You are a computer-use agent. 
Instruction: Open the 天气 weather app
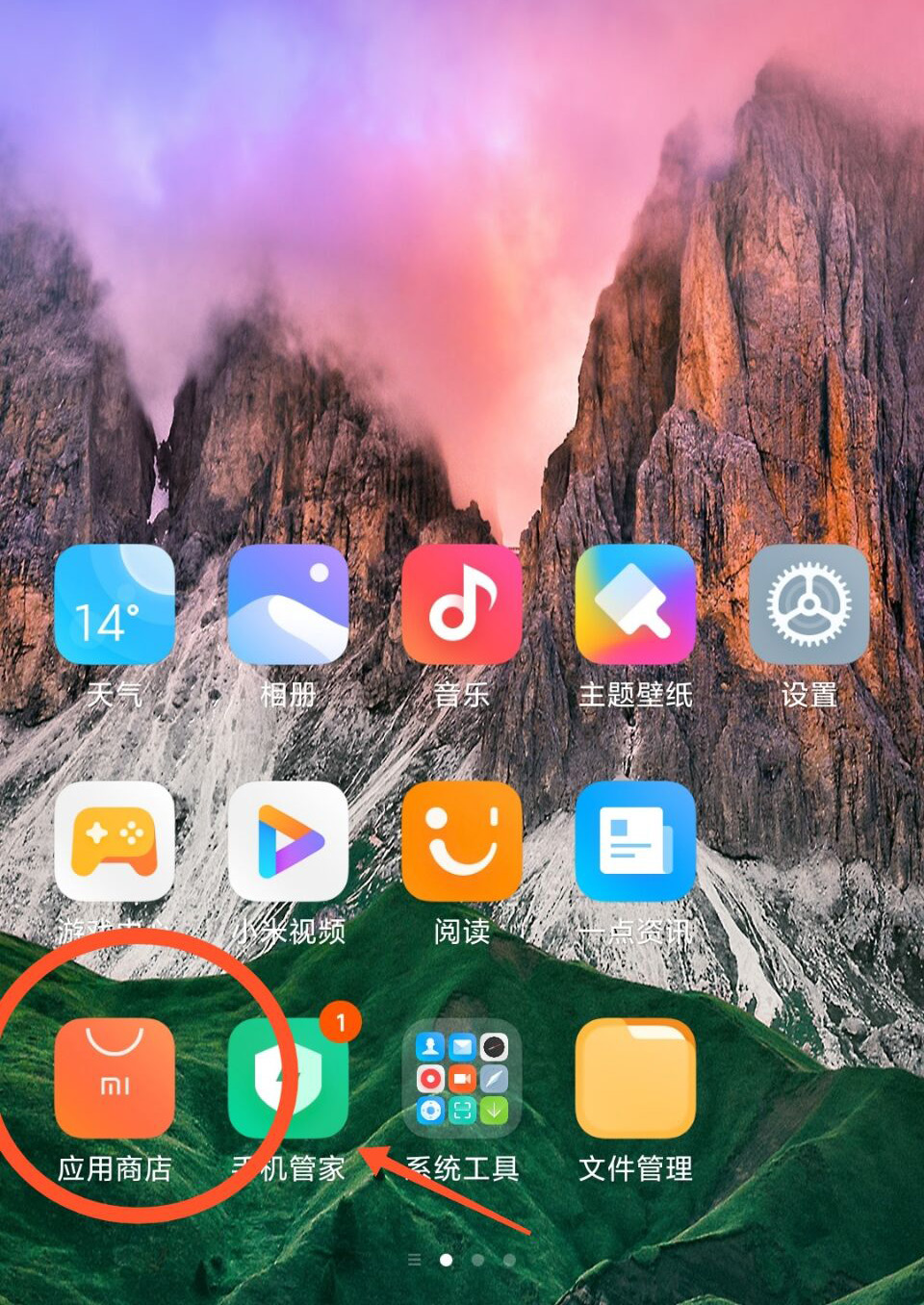click(x=115, y=603)
